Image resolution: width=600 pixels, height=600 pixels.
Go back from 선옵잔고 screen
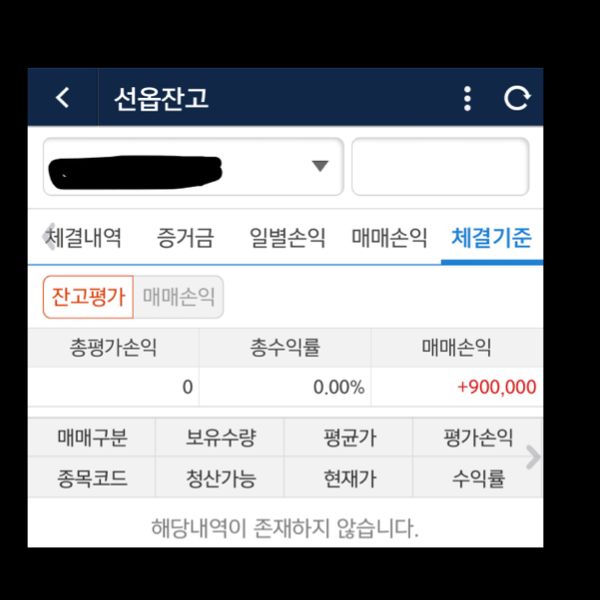(63, 98)
